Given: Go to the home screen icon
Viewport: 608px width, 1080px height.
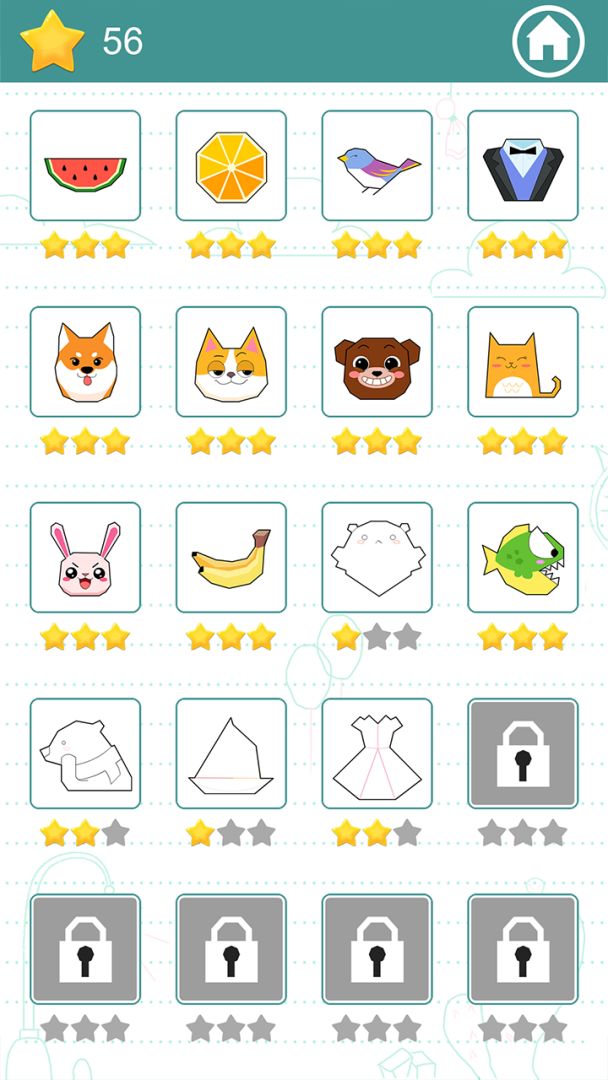Looking at the screenshot, I should coord(548,41).
